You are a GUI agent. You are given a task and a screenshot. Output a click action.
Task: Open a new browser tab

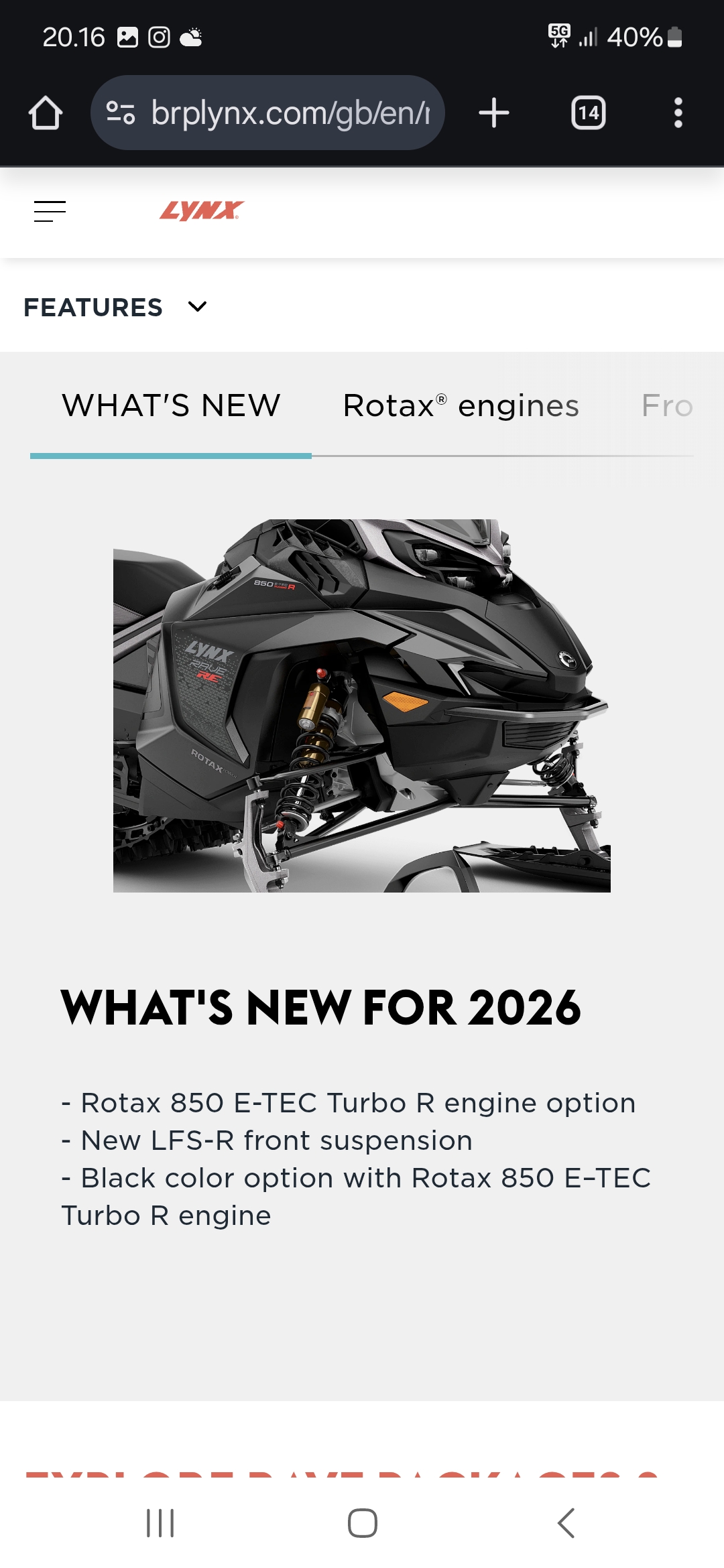click(494, 113)
